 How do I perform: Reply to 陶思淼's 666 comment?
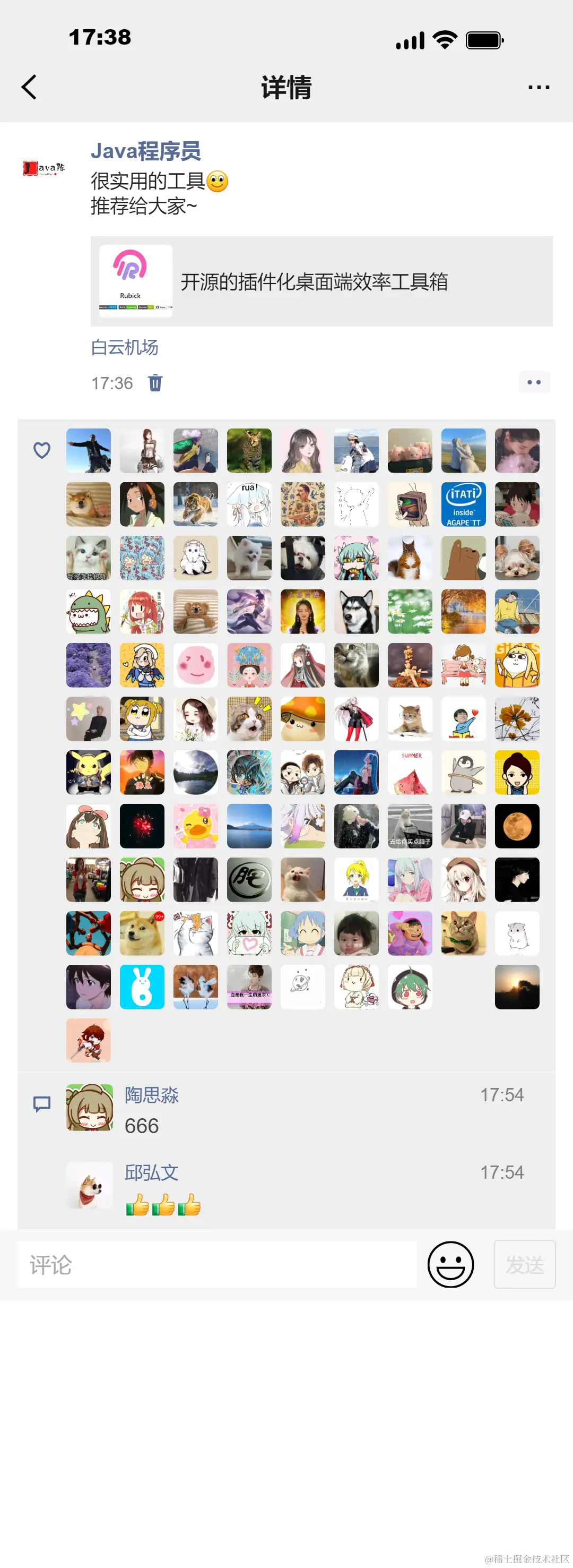(x=142, y=1126)
